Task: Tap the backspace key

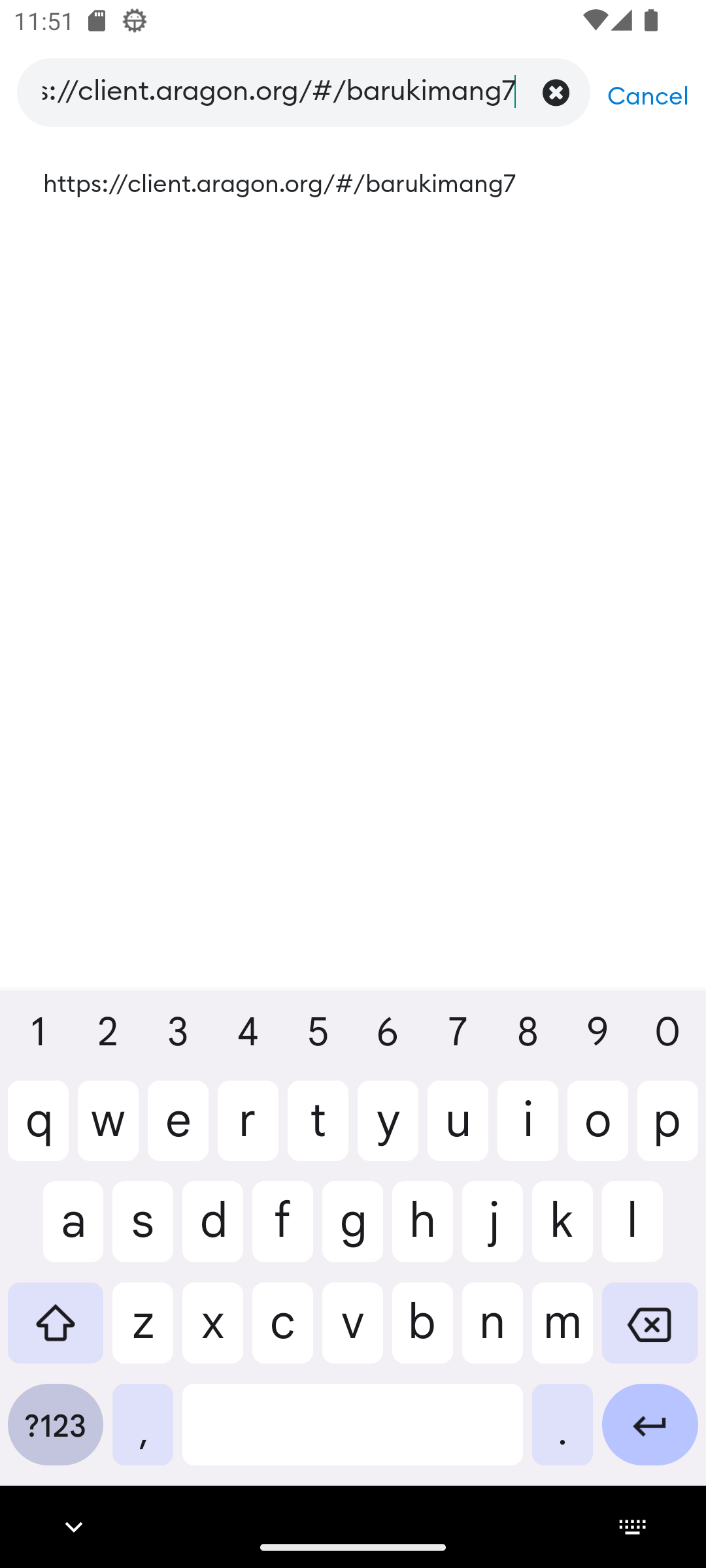Action: click(649, 1323)
